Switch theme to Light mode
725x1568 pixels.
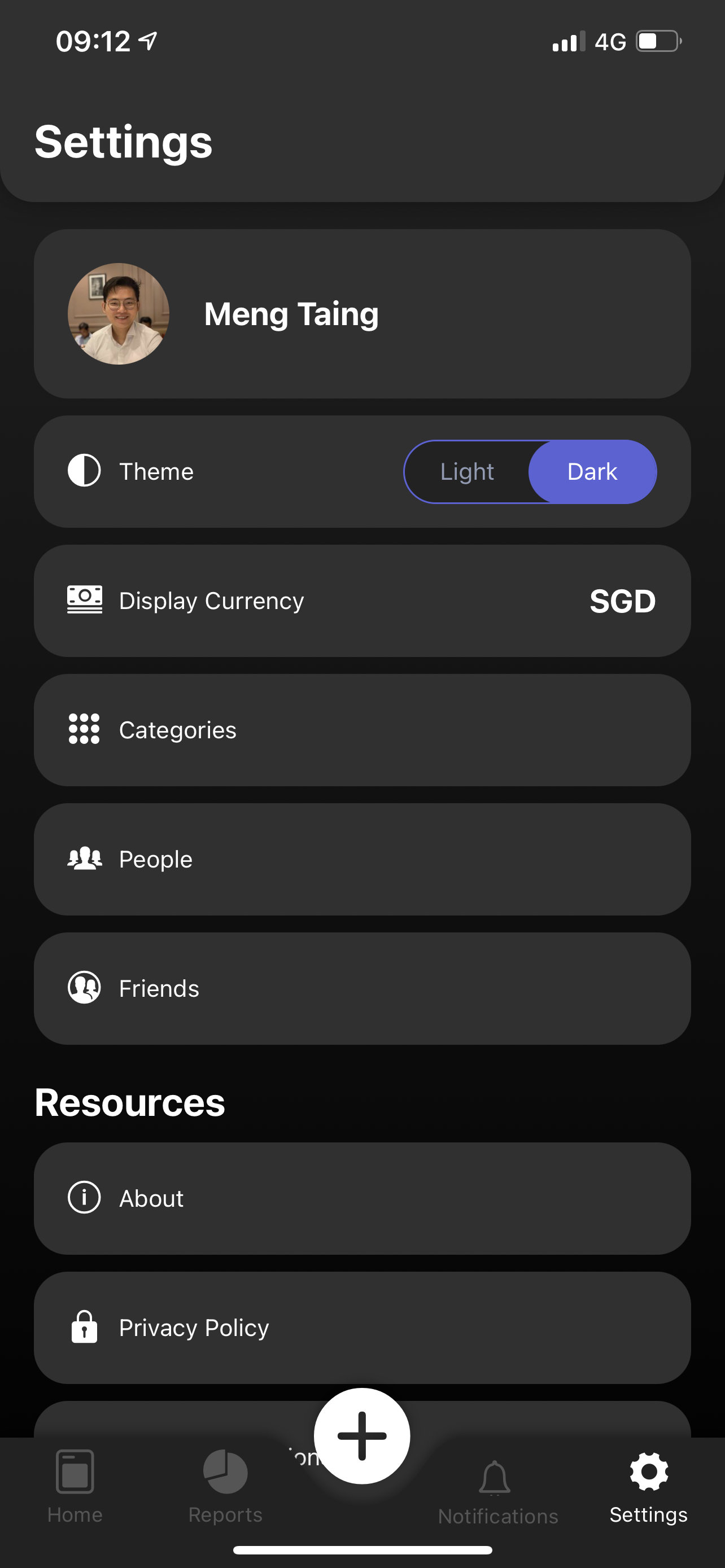(x=466, y=471)
